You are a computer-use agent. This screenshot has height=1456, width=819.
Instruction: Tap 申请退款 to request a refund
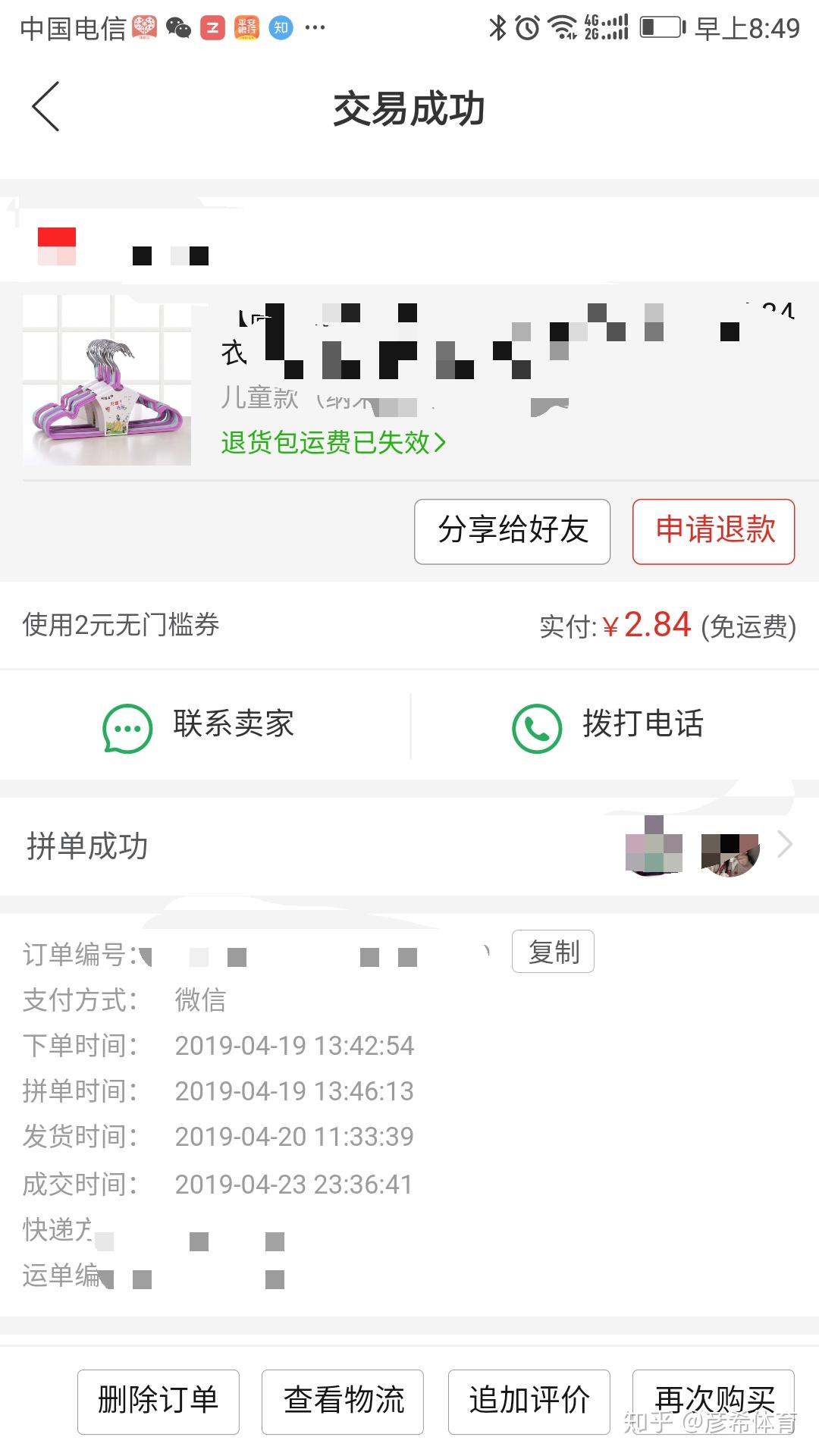tap(714, 532)
